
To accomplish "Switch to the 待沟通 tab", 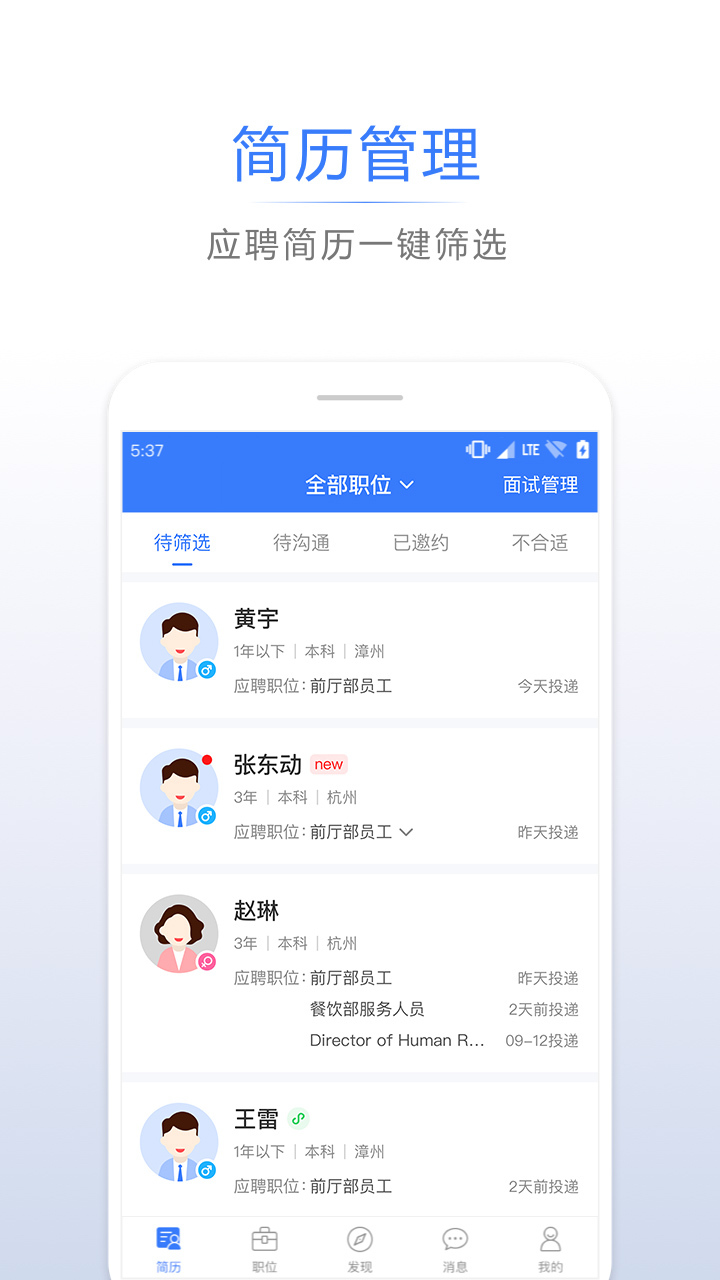I will tap(301, 543).
